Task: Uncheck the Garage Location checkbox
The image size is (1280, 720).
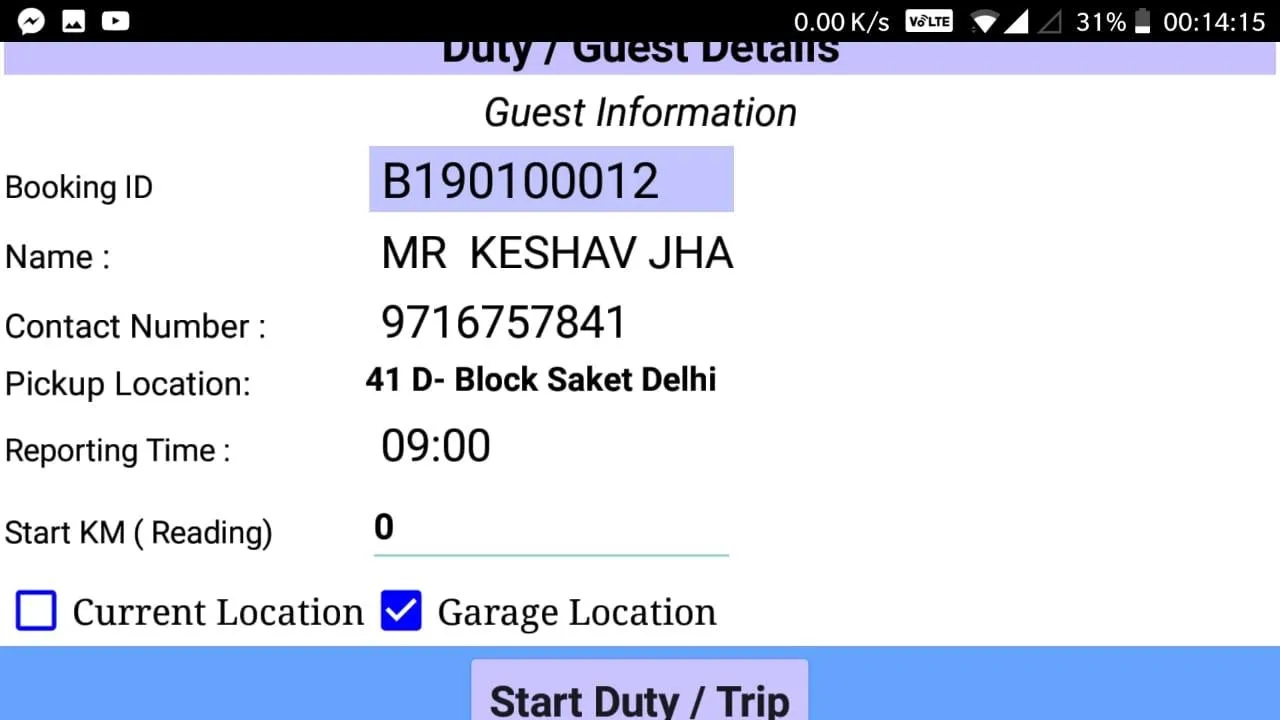Action: click(401, 611)
